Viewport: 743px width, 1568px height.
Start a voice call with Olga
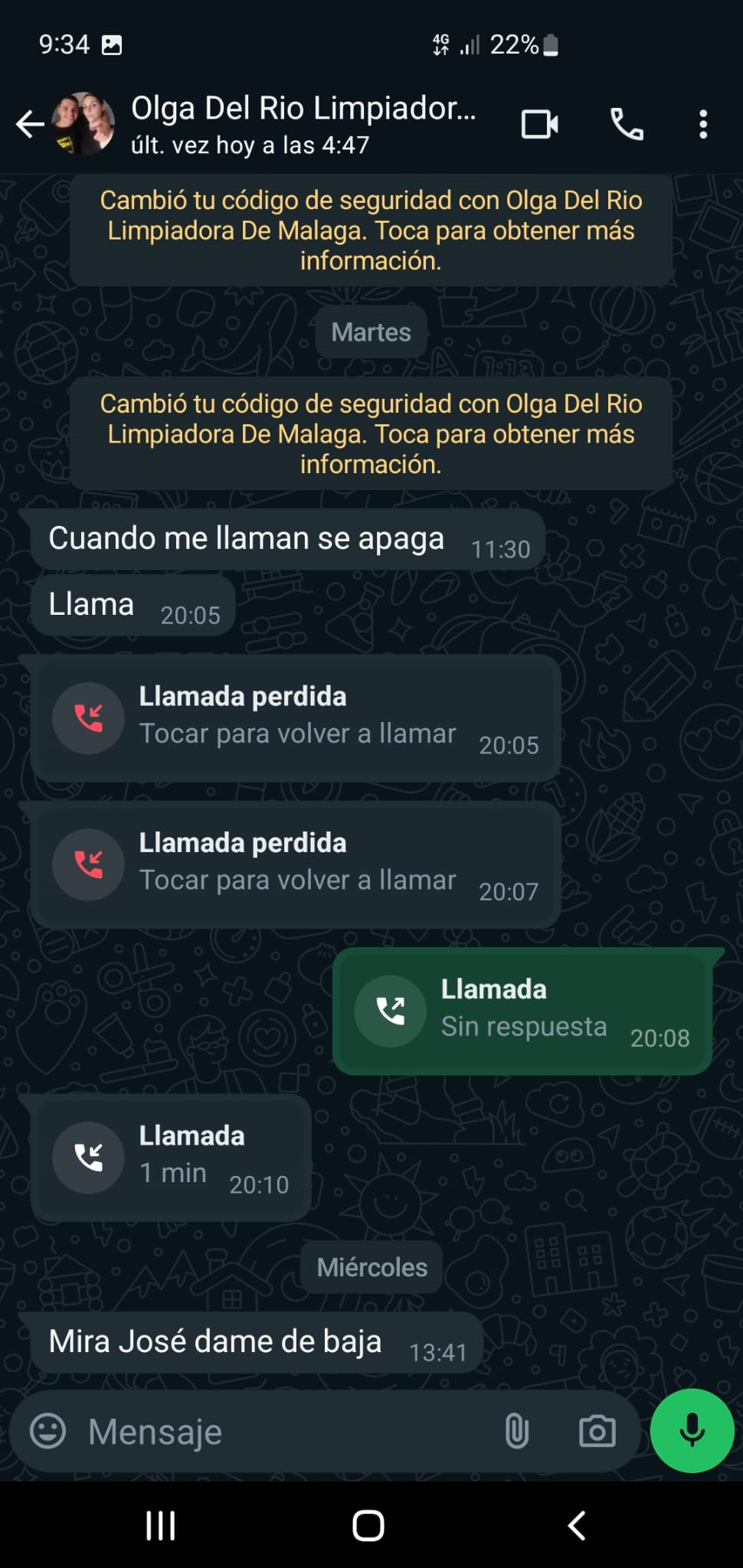[627, 124]
